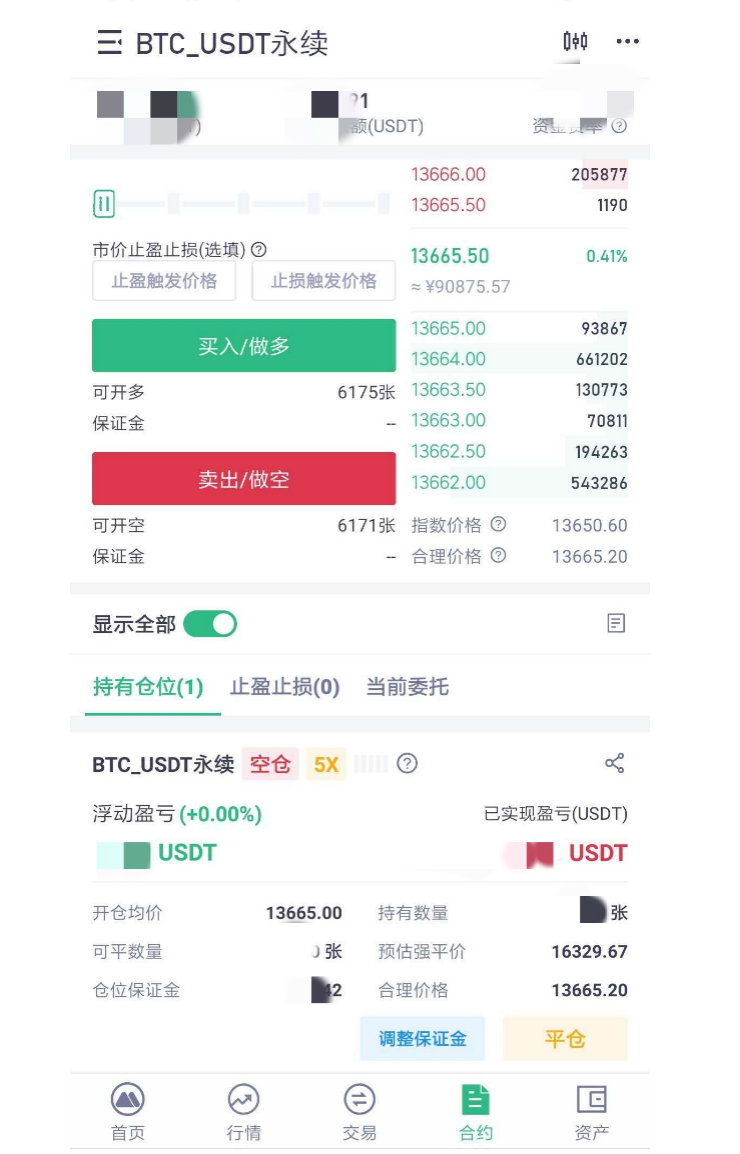This screenshot has height=1154, width=740.
Task: Click the help icon next to the 5X leverage badge
Action: 406,763
